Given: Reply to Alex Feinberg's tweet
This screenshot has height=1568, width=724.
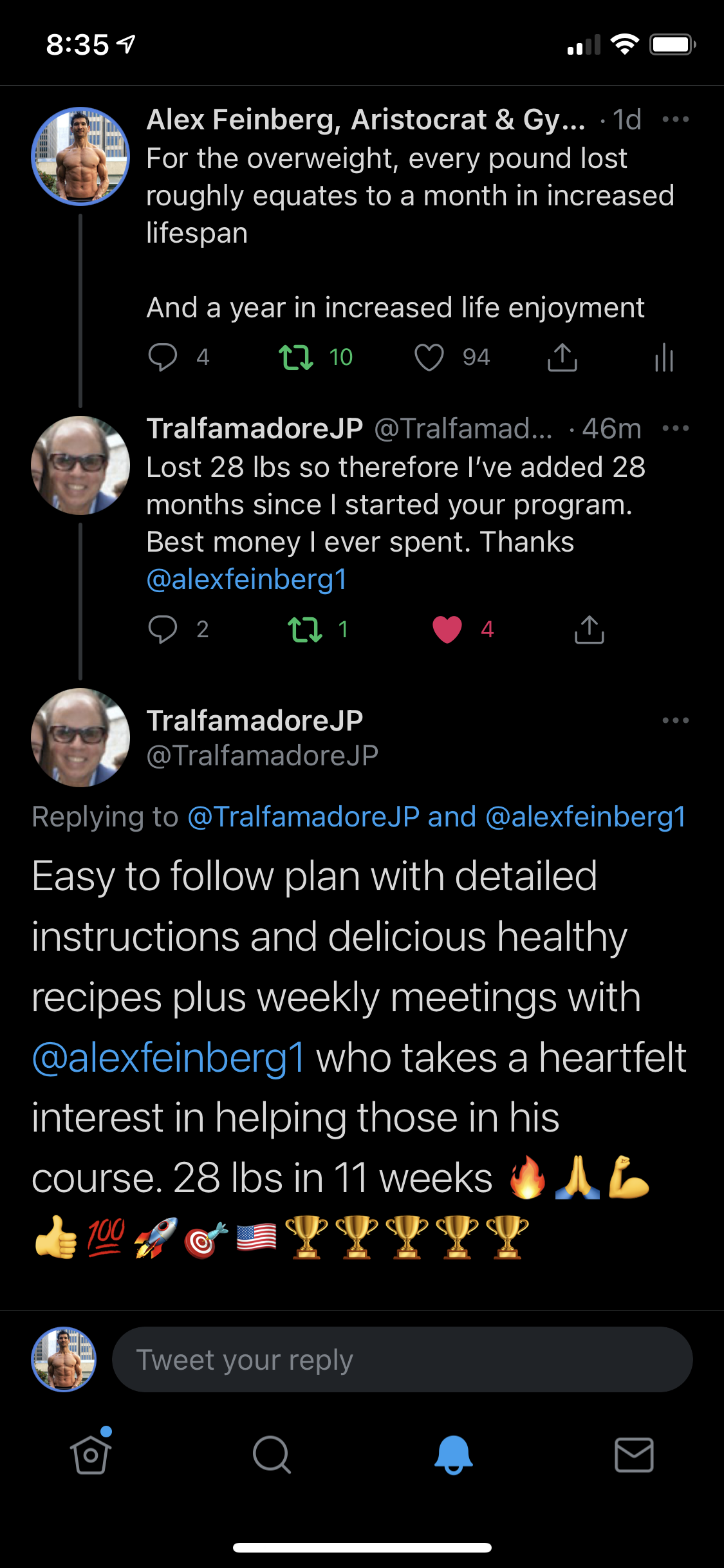Looking at the screenshot, I should (x=163, y=357).
